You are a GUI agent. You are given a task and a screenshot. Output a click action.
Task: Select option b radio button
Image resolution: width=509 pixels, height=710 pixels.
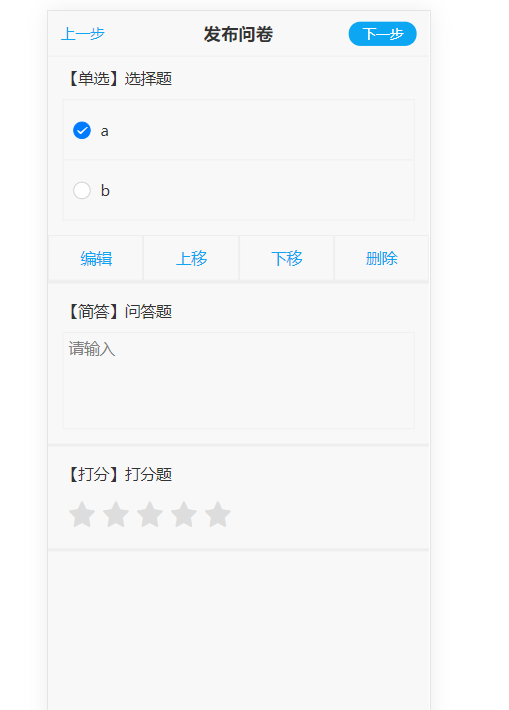[x=82, y=190]
